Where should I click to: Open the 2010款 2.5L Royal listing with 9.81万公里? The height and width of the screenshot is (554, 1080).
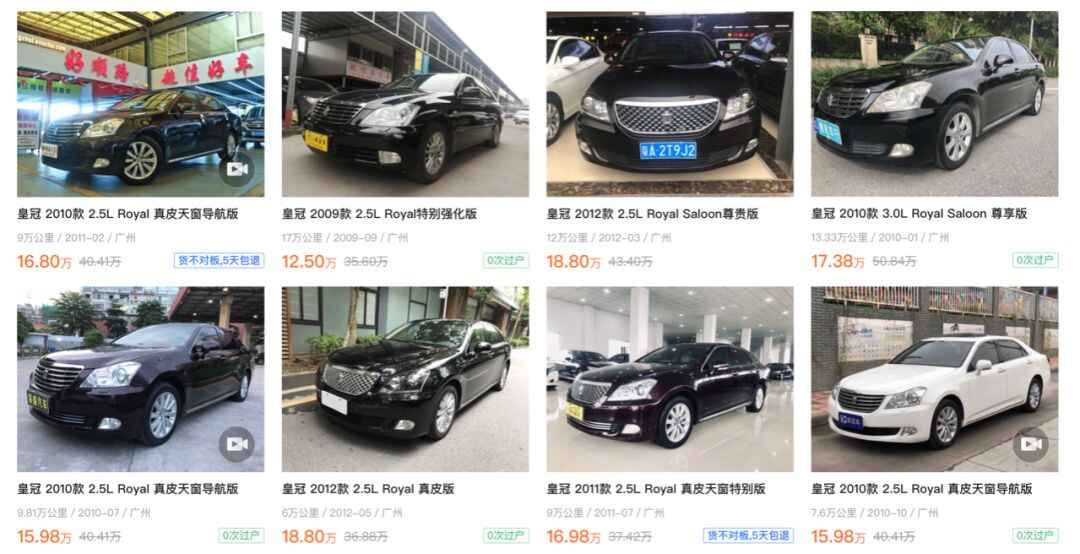click(140, 379)
